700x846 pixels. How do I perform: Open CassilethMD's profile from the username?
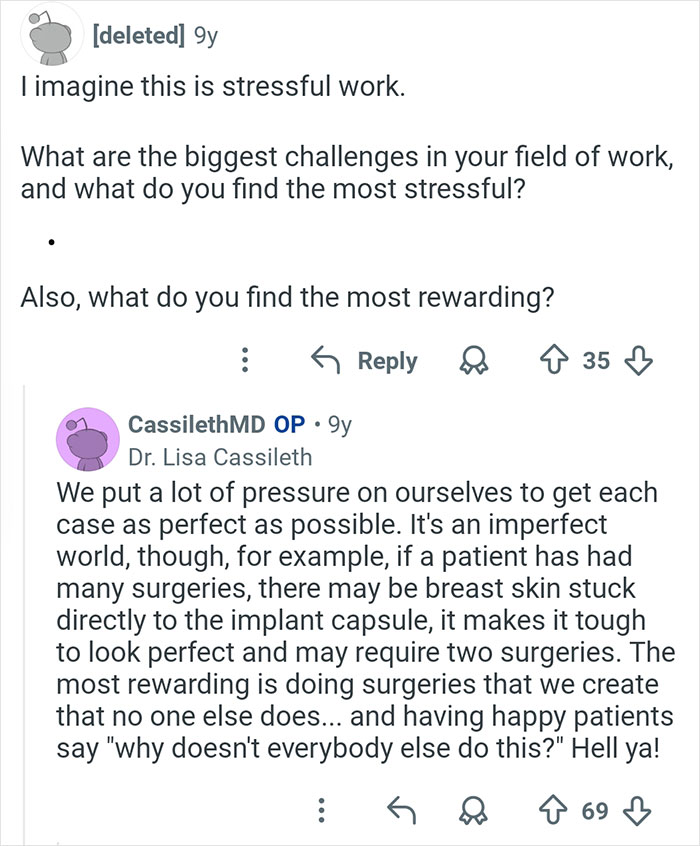198,423
